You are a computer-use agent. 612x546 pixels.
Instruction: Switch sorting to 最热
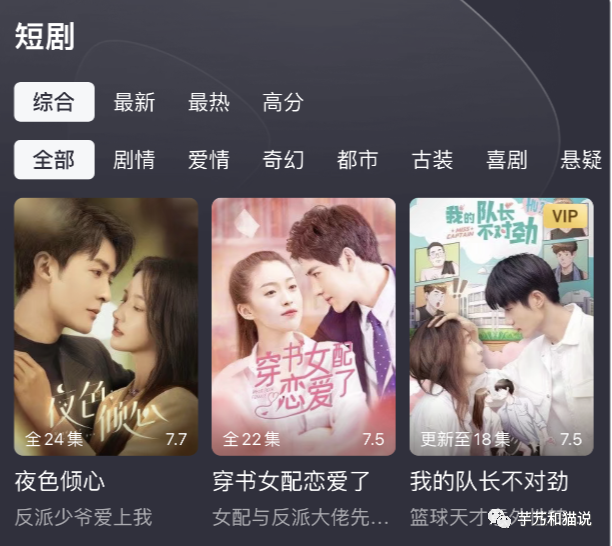[x=209, y=102]
